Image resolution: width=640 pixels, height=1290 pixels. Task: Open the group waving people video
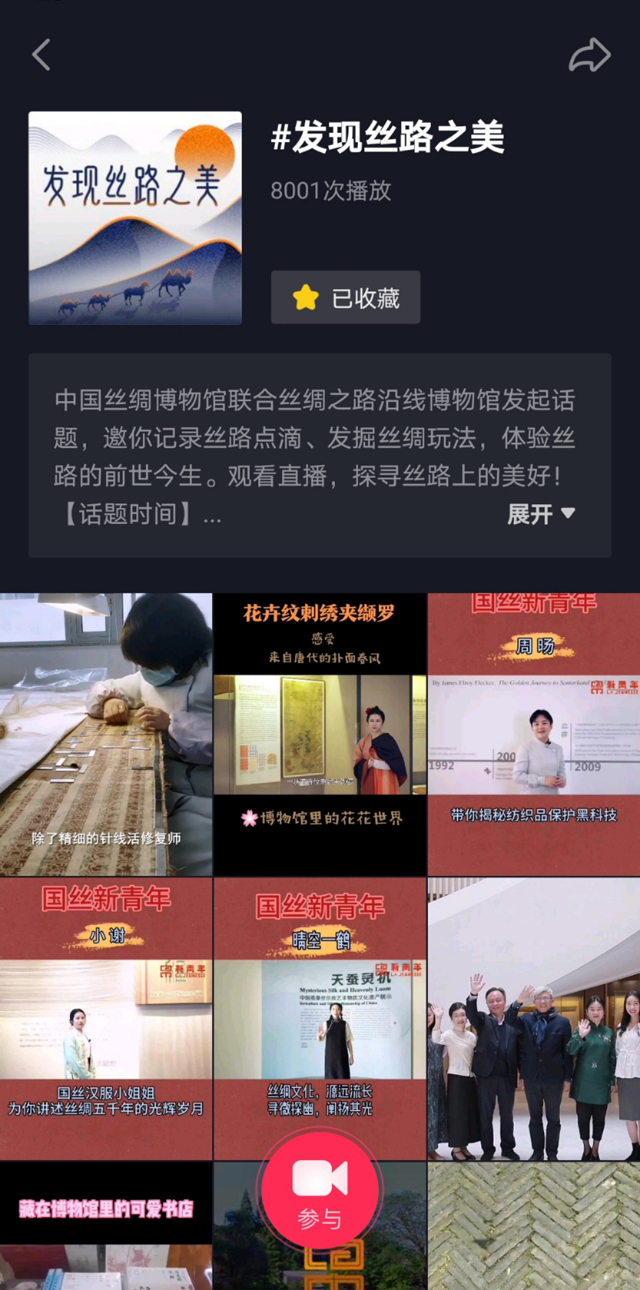click(534, 1018)
